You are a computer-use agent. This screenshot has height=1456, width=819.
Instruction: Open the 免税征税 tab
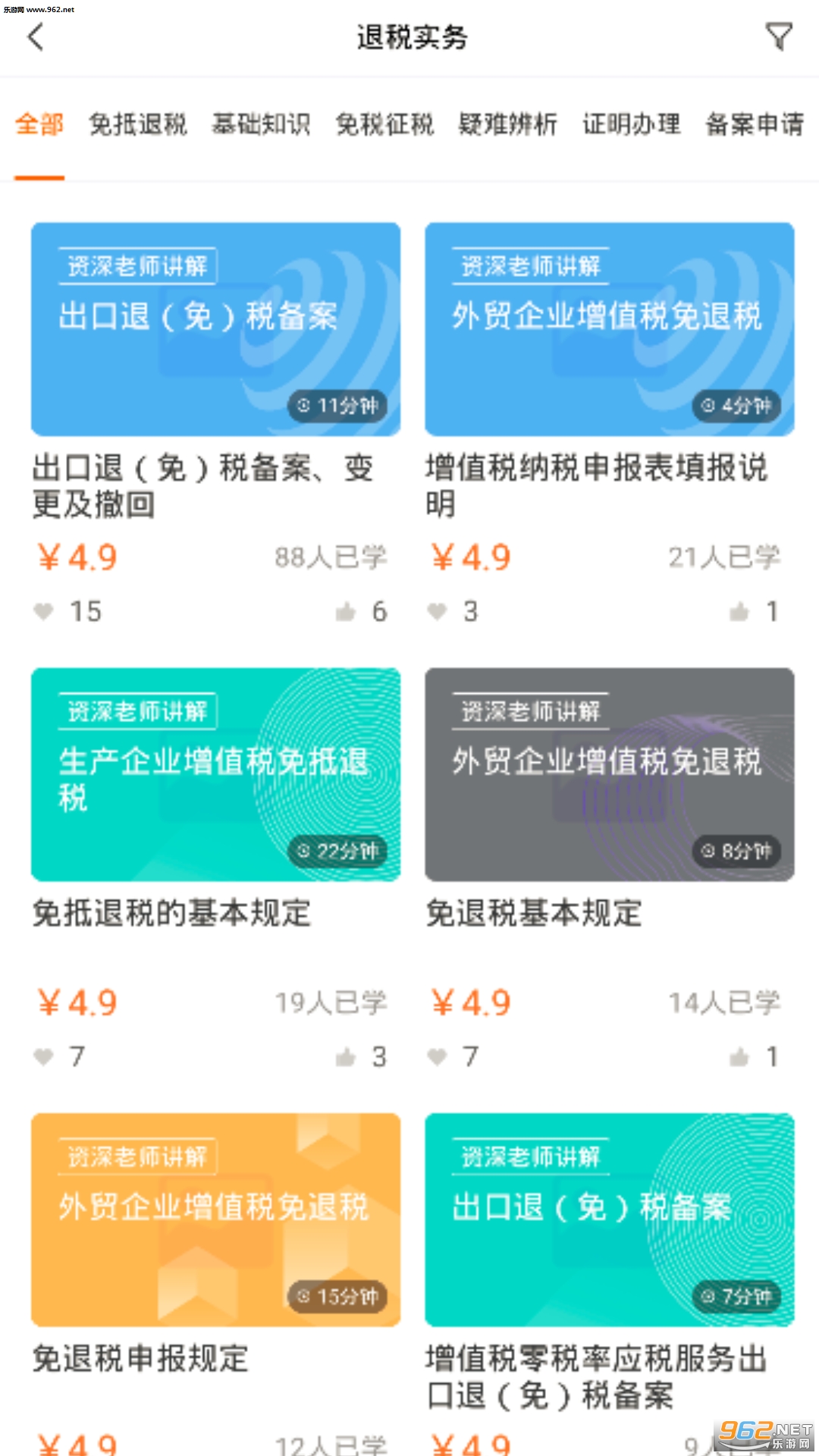pyautogui.click(x=384, y=124)
